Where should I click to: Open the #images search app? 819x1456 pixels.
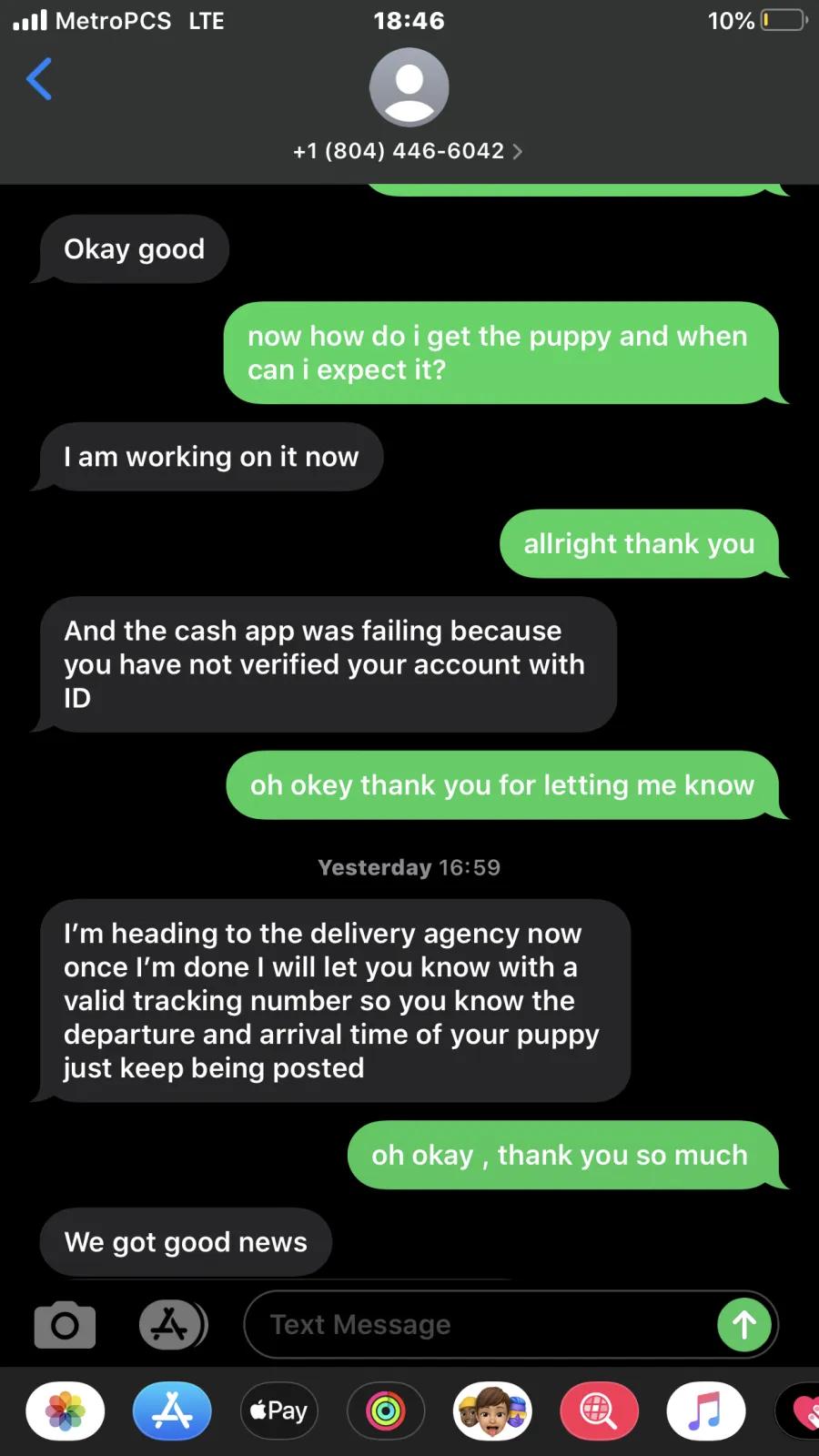coord(599,1411)
